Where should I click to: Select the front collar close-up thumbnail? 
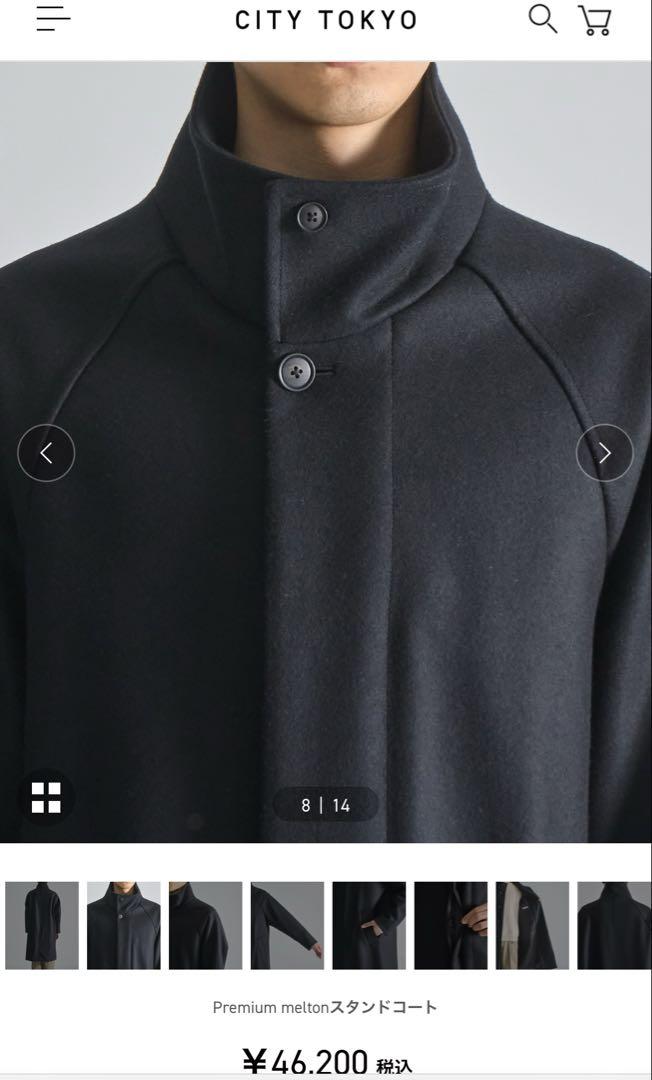pyautogui.click(x=124, y=925)
